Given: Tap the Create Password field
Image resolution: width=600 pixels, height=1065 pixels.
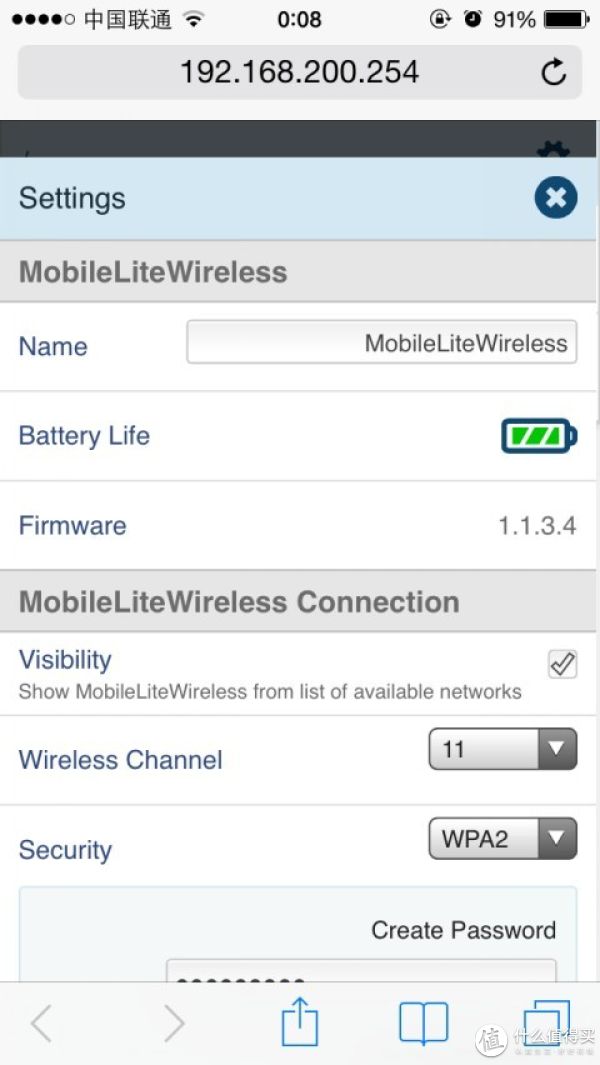Looking at the screenshot, I should 361,971.
